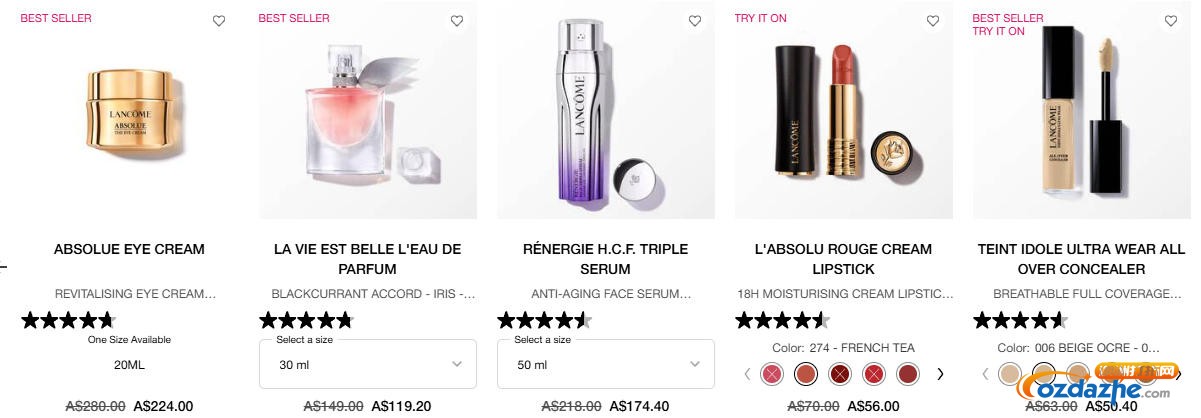Open the Absolue Eye Cream product
This screenshot has width=1201, height=418.
coord(129,249)
